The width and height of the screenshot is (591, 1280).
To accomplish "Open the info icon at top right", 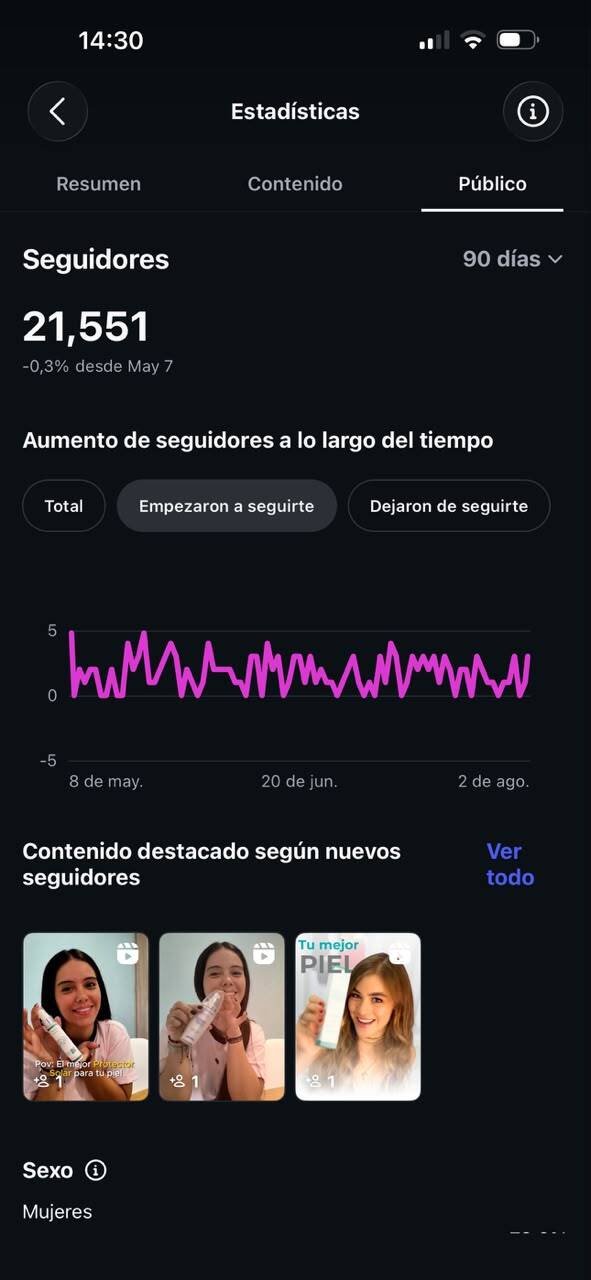I will pos(533,111).
